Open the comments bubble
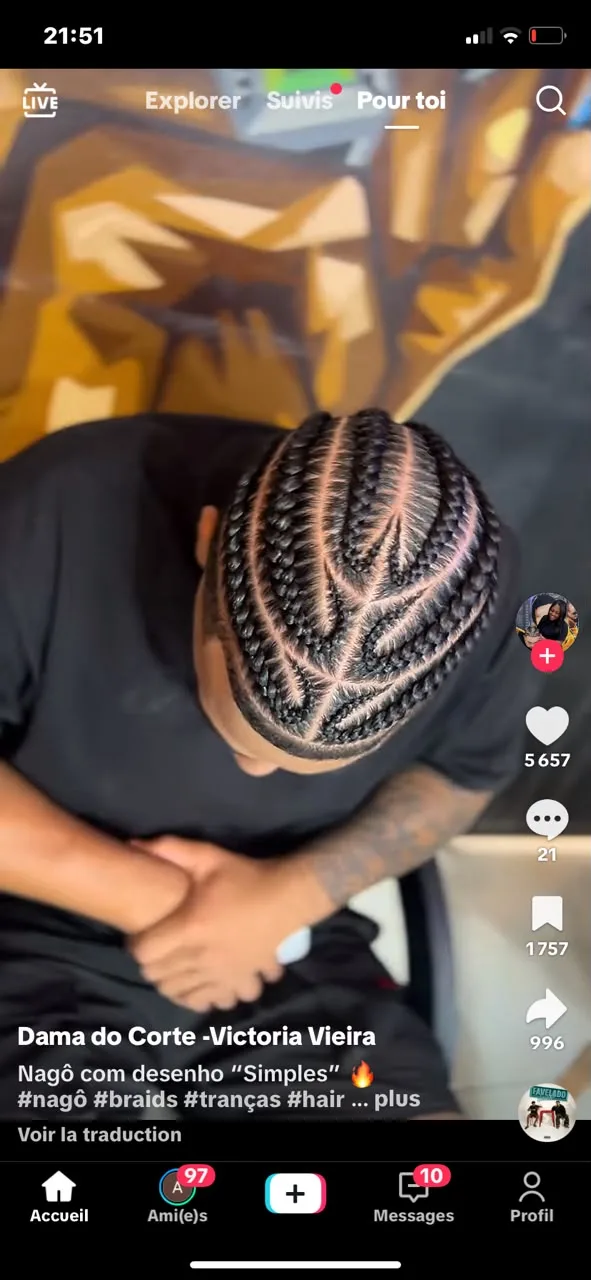Screen dimensions: 591x1280 click(x=547, y=820)
